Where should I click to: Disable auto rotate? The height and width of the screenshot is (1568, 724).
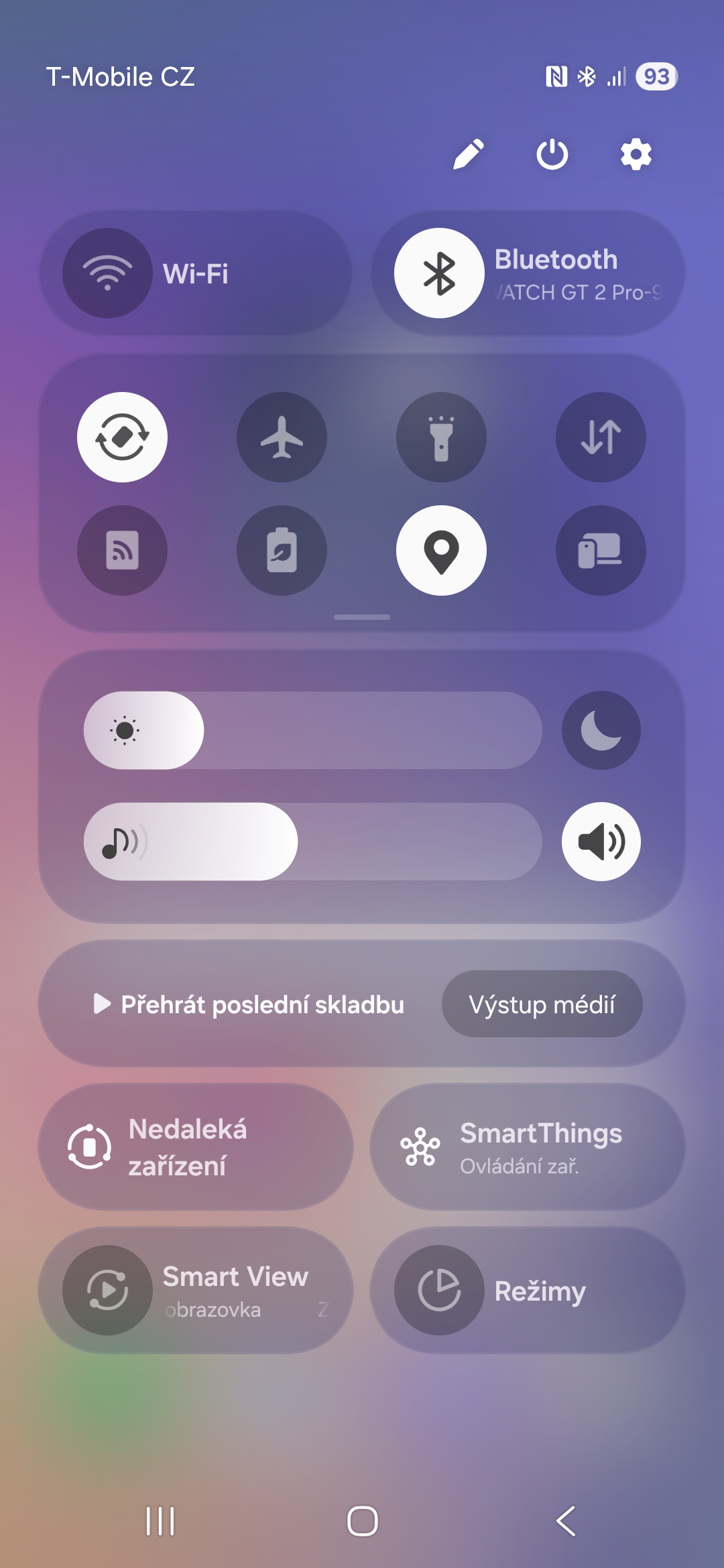click(x=122, y=438)
